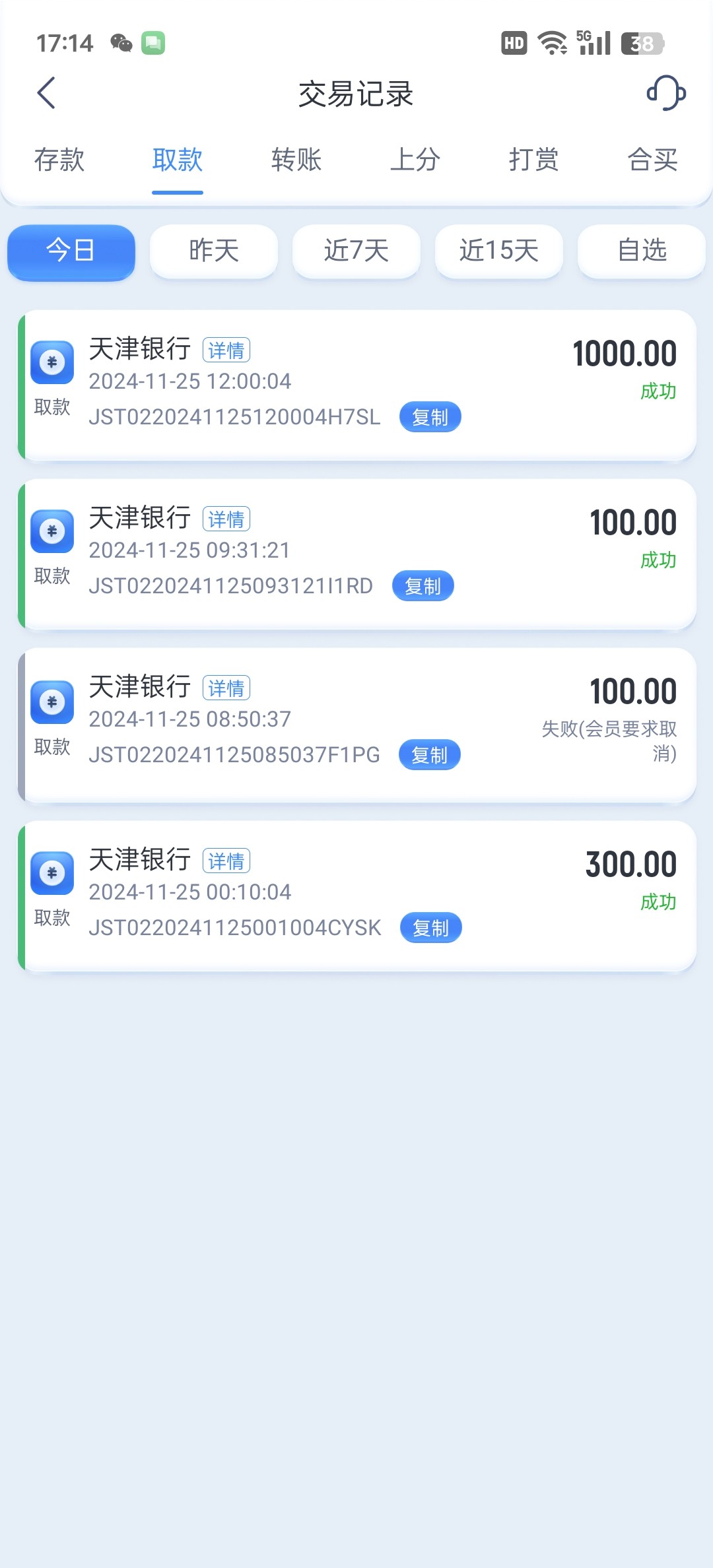713x1568 pixels.
Task: Filter records by 昨天
Action: [214, 251]
